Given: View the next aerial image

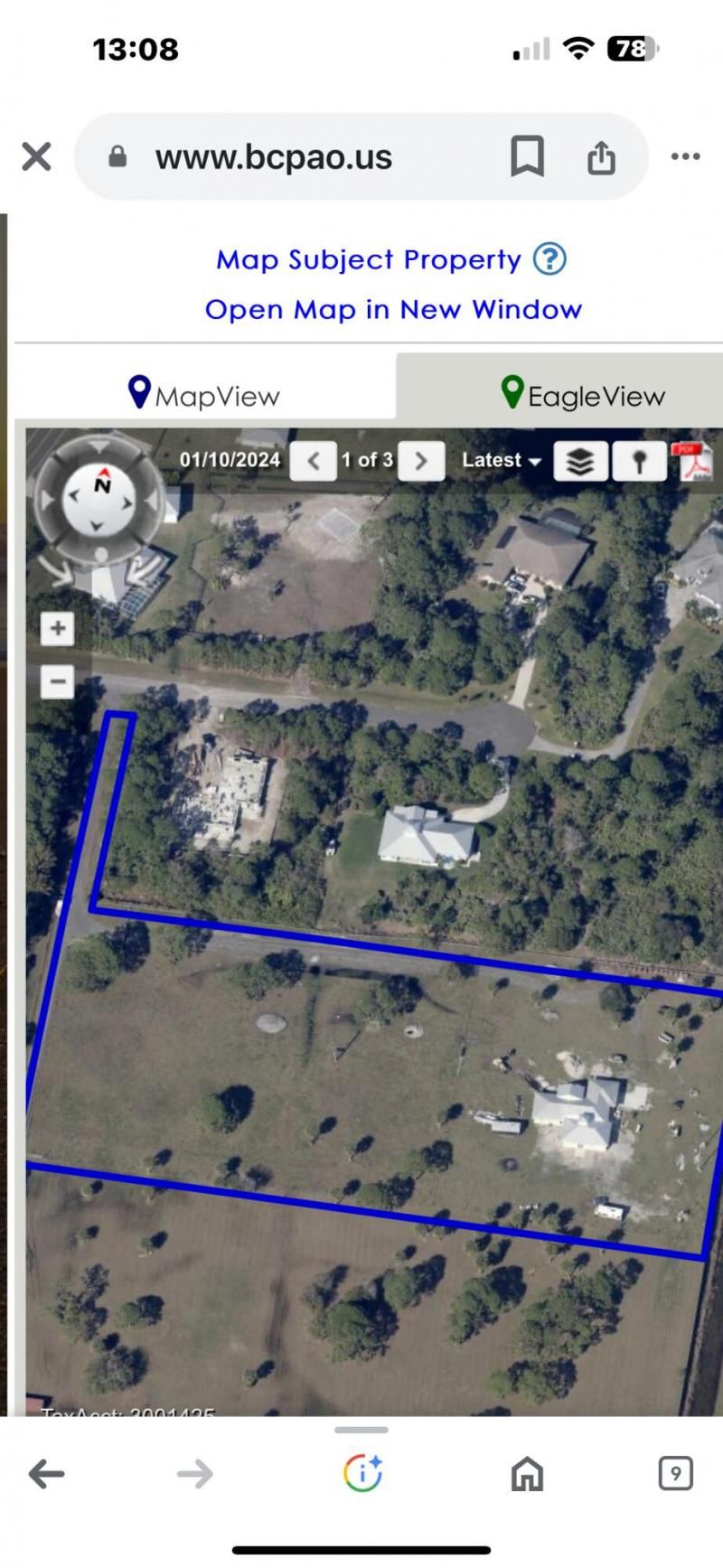Looking at the screenshot, I should pos(421,461).
